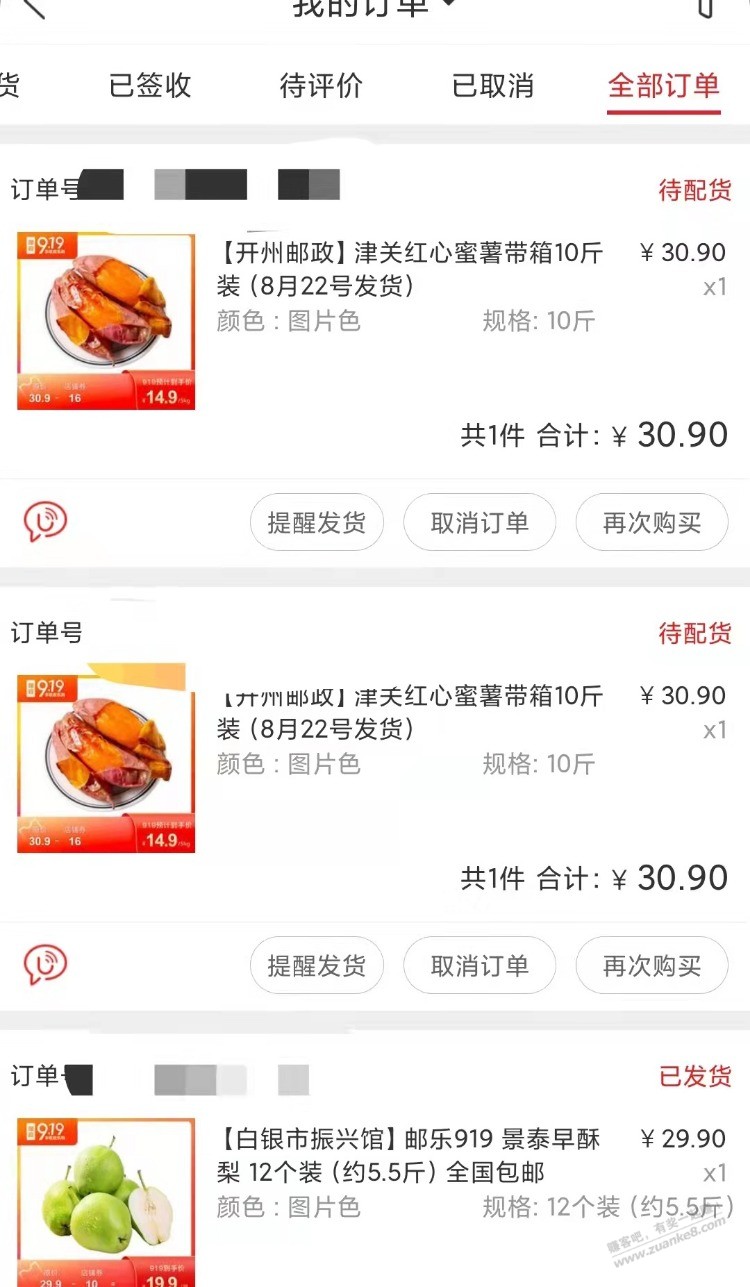Select the 全部订单 tab
Image resolution: width=750 pixels, height=1287 pixels.
tap(663, 87)
